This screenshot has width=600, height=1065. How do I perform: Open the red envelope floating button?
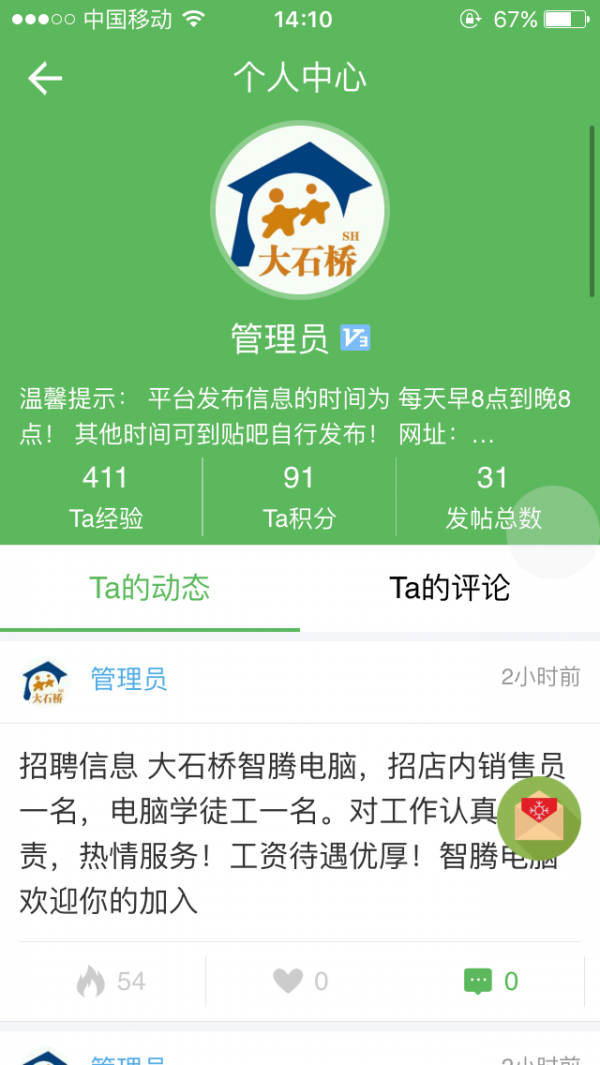click(x=539, y=818)
